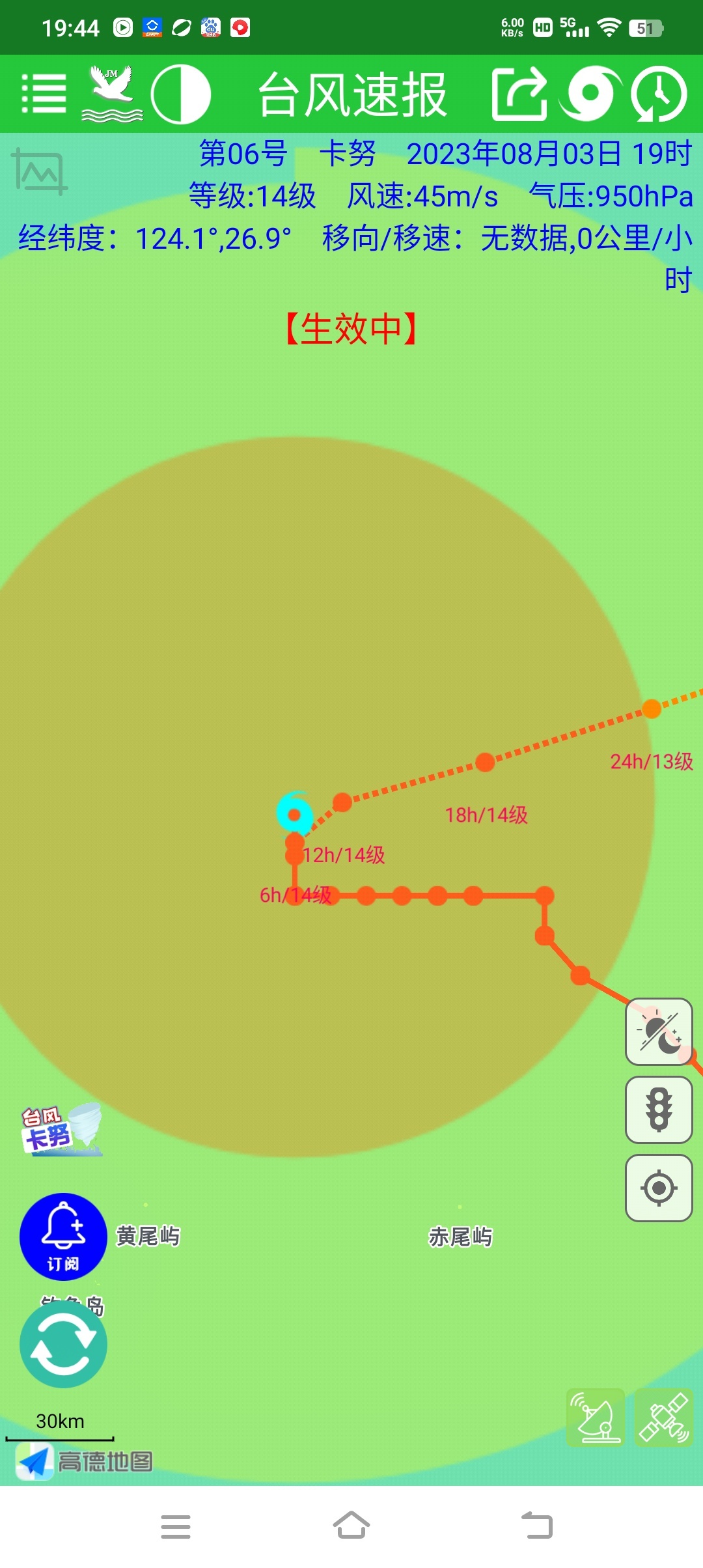Share the typhoon report

(x=519, y=94)
